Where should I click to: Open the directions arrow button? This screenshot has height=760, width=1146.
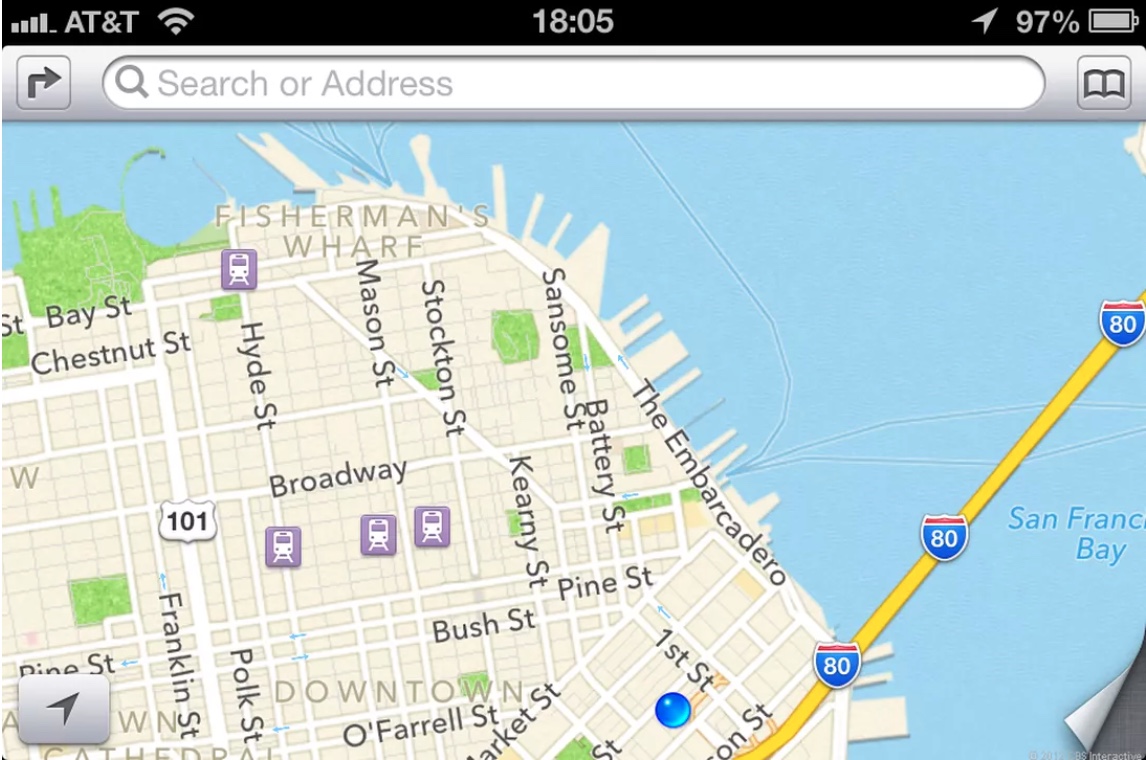click(x=43, y=84)
